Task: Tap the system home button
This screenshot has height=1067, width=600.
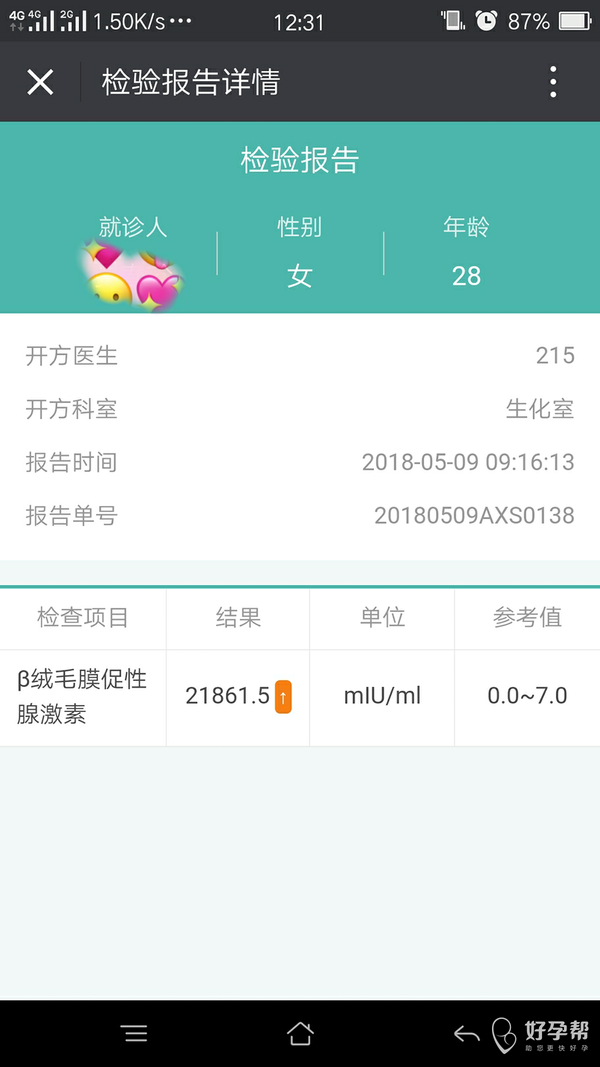Action: (x=300, y=1033)
